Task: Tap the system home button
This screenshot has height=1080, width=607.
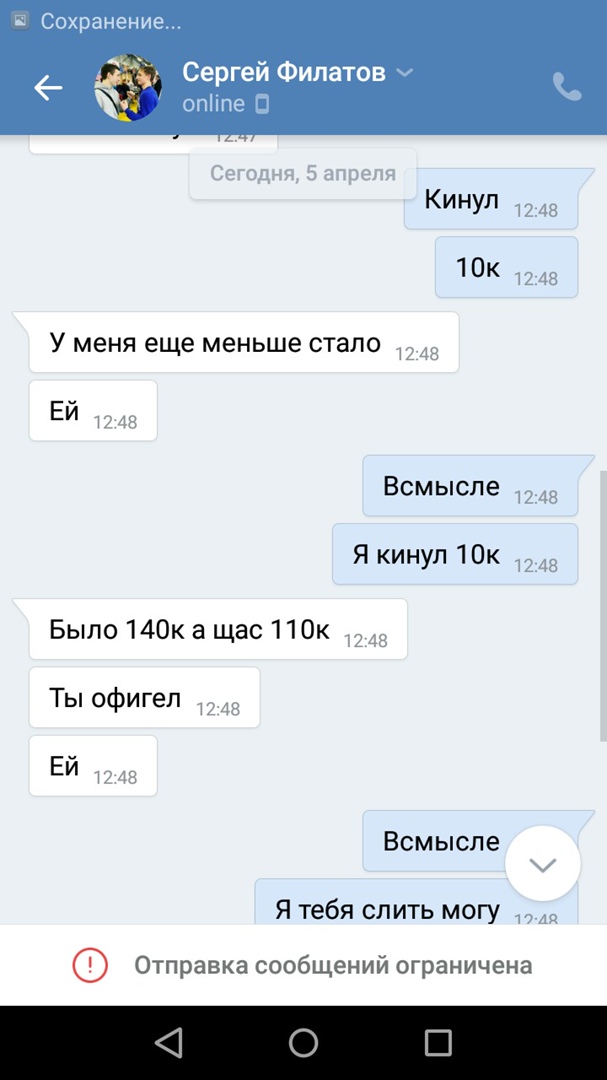Action: pos(303,1043)
